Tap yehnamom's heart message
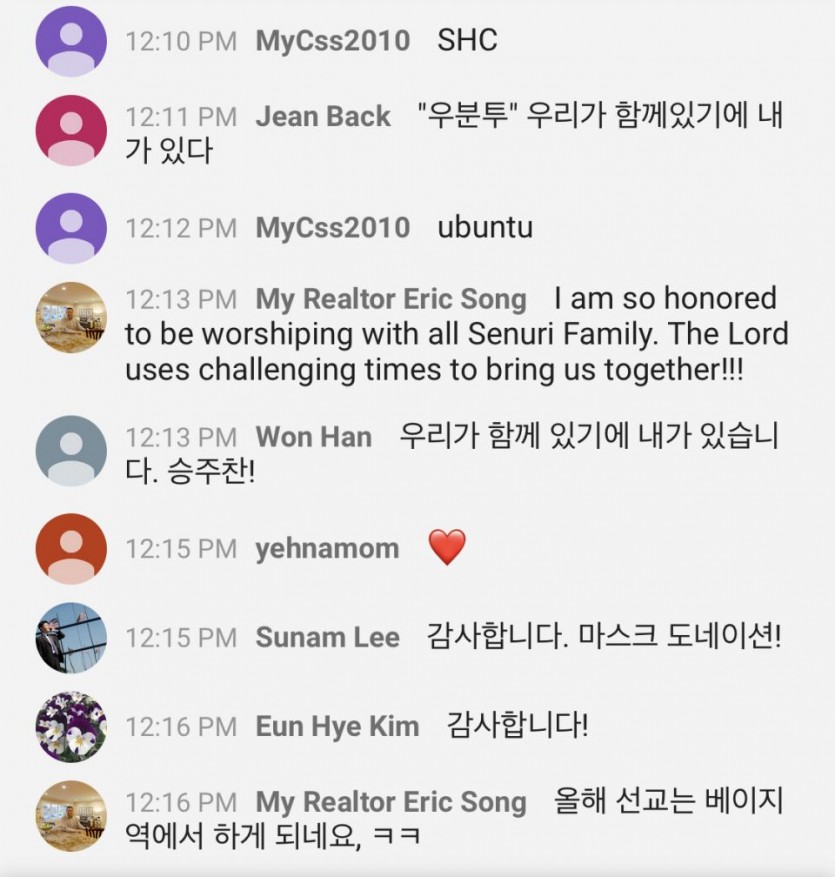The image size is (835, 877). point(447,548)
